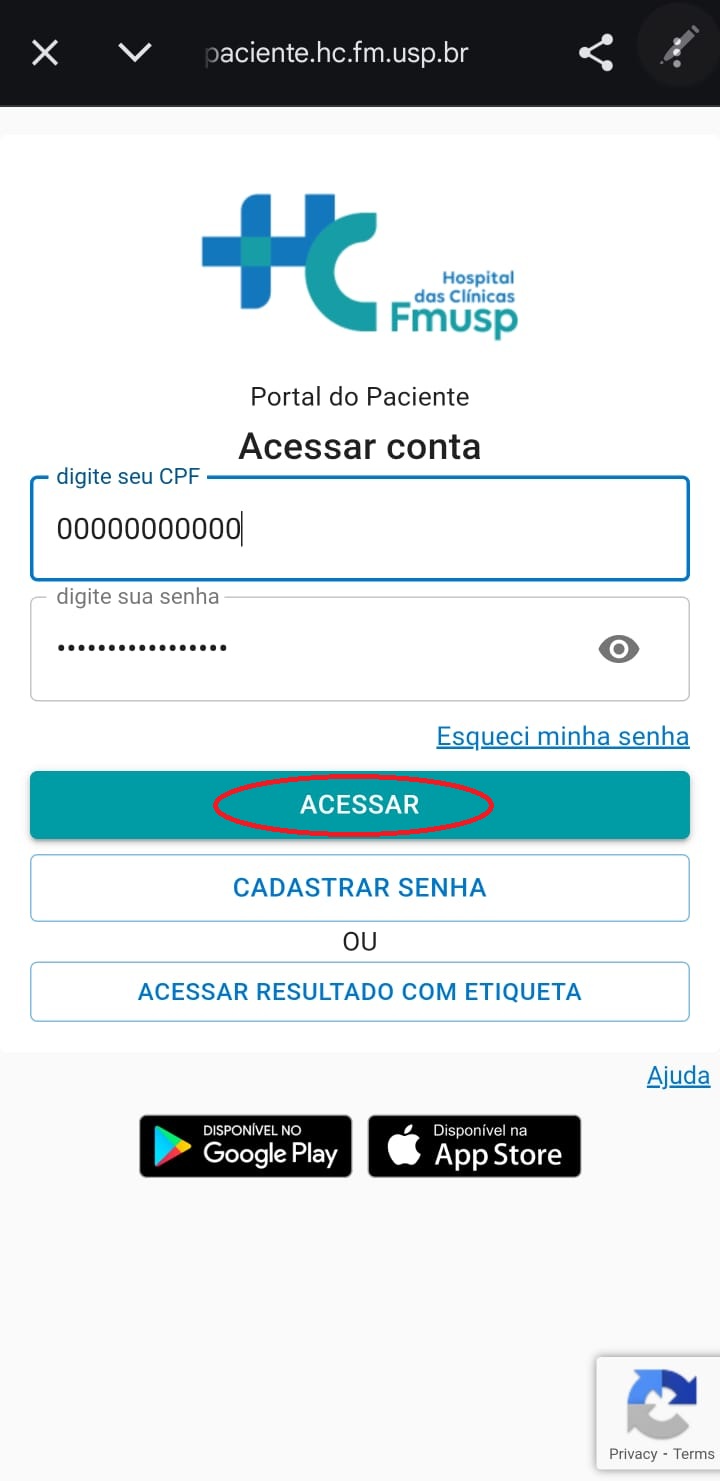720x1481 pixels.
Task: Choose ACESSAR RESULTADO COM ETIQUETA
Action: (360, 992)
